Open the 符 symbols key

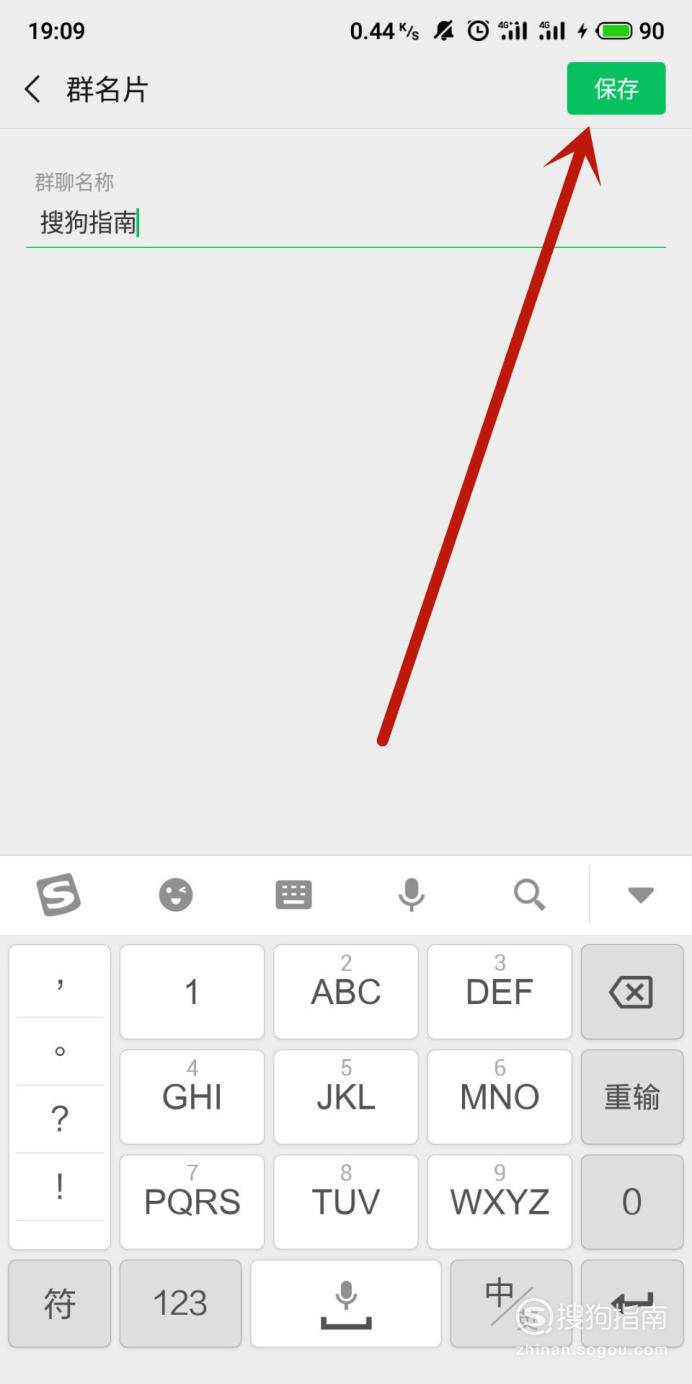coord(59,1303)
